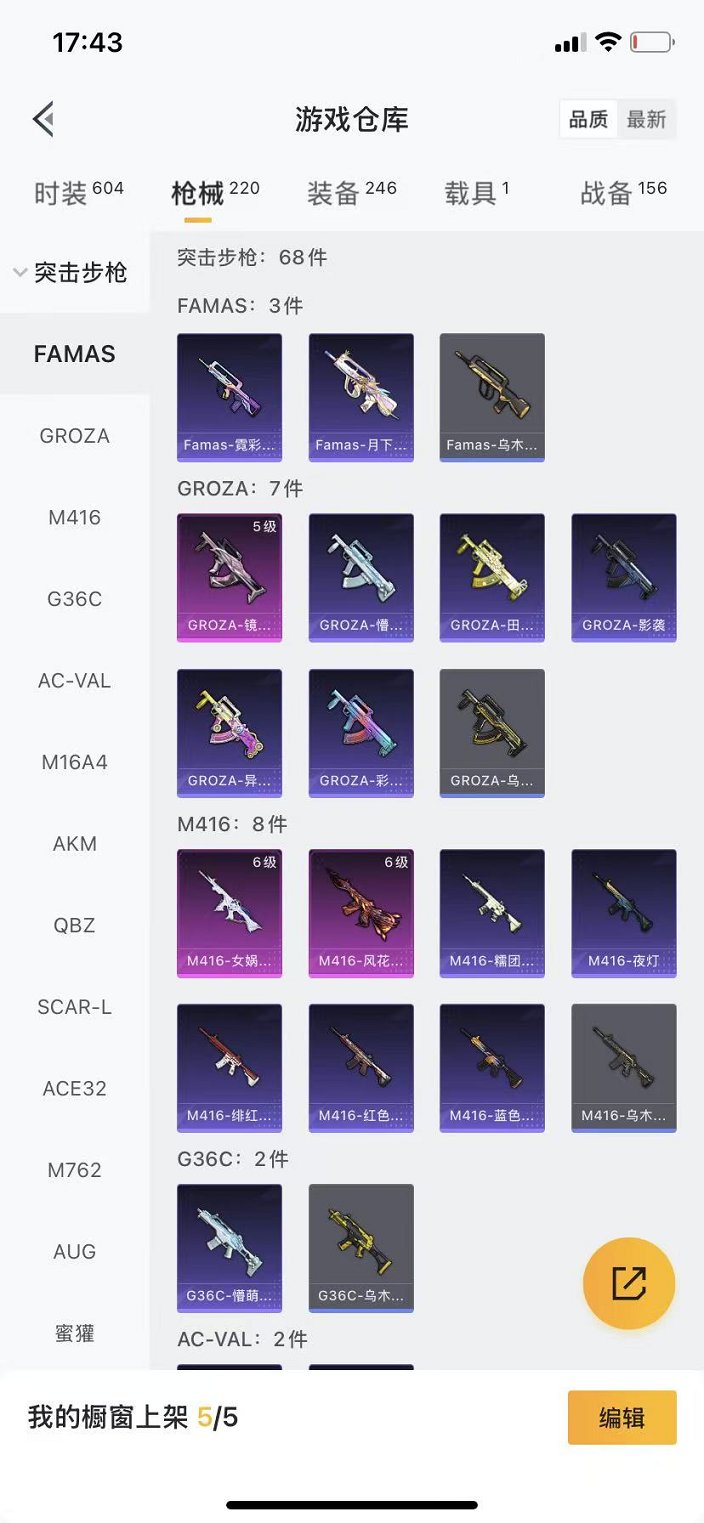Open the M416-女娲 skin card
The image size is (704, 1523).
(x=229, y=913)
